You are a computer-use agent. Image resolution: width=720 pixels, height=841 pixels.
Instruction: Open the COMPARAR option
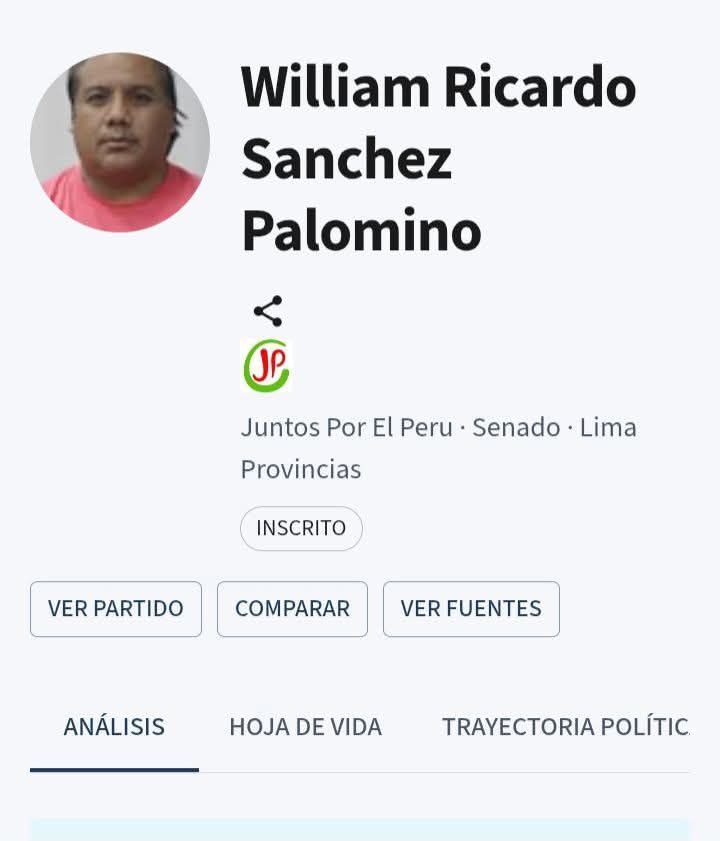coord(292,609)
